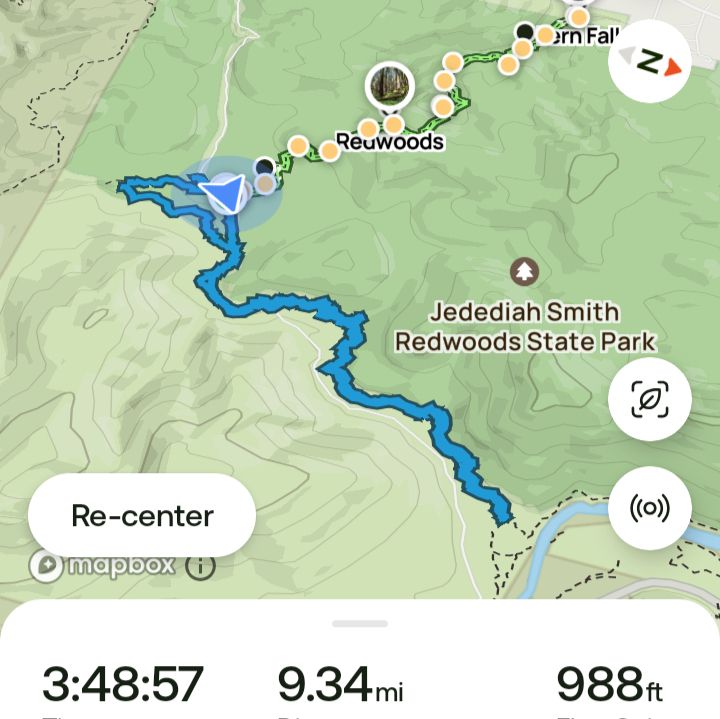The image size is (720, 719).
Task: Tap the stats panel drag handle
Action: [360, 624]
